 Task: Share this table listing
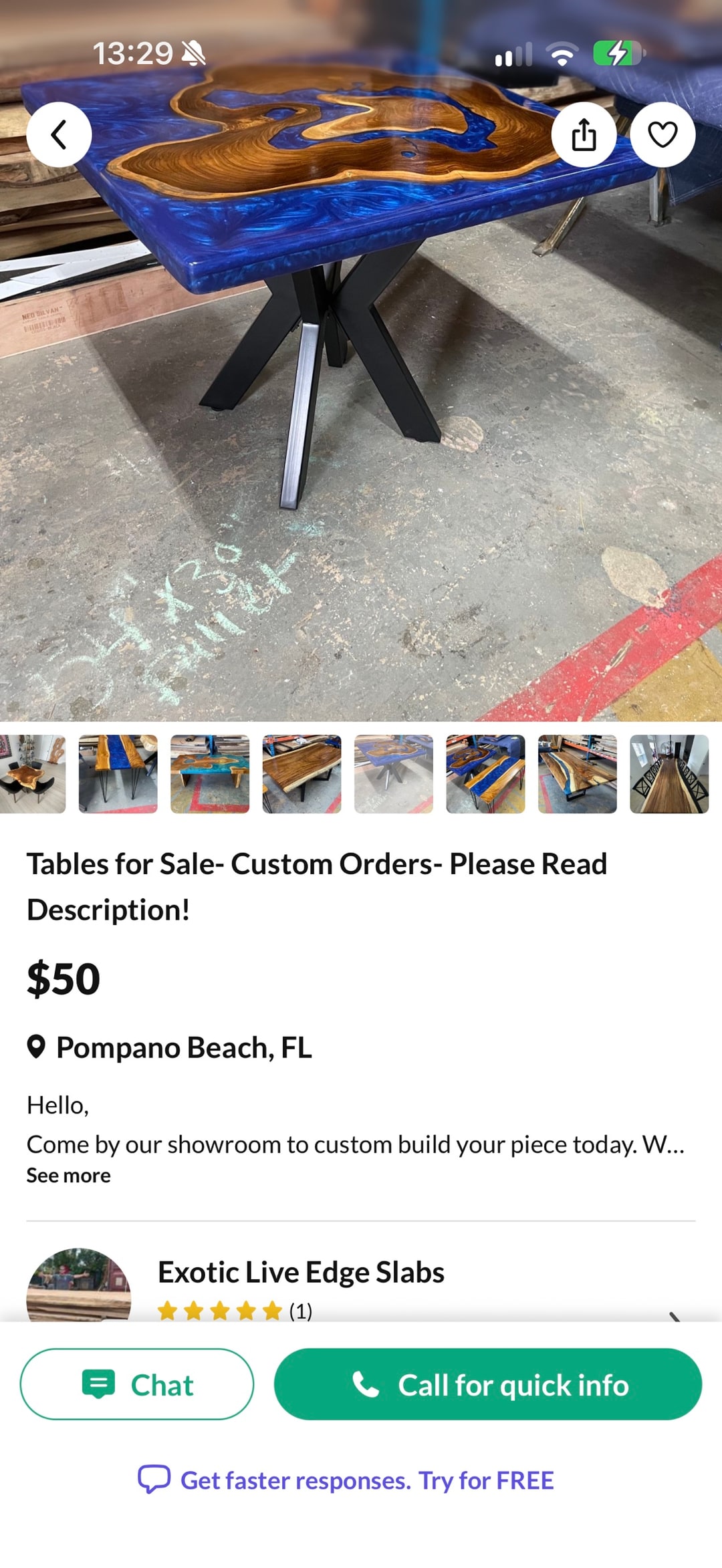tap(584, 134)
